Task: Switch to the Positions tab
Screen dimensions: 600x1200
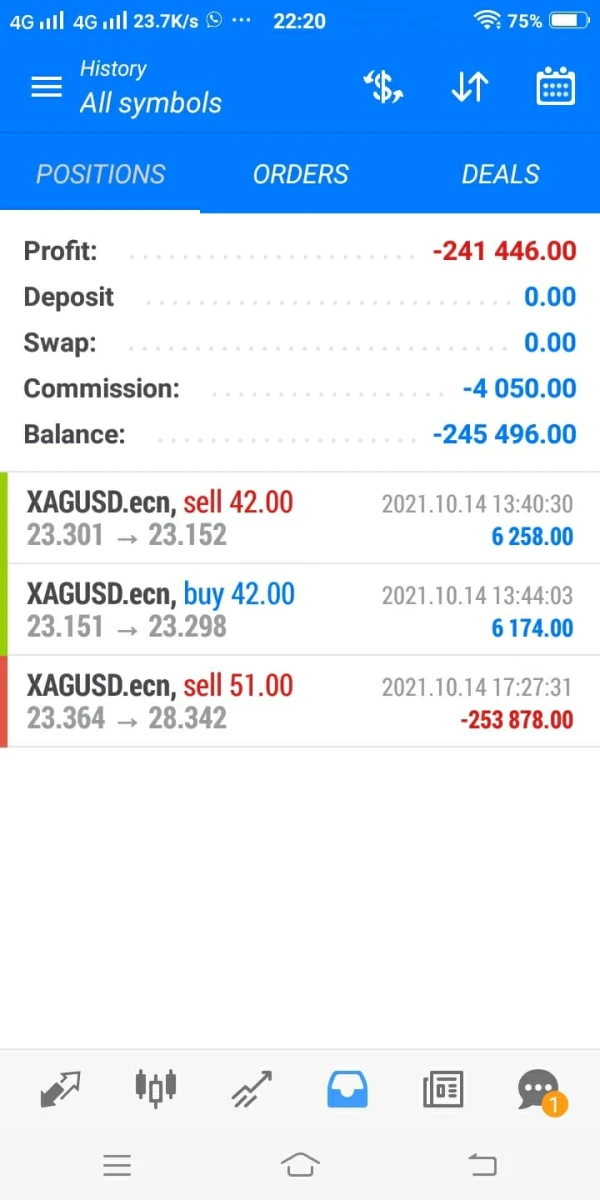Action: pos(100,174)
